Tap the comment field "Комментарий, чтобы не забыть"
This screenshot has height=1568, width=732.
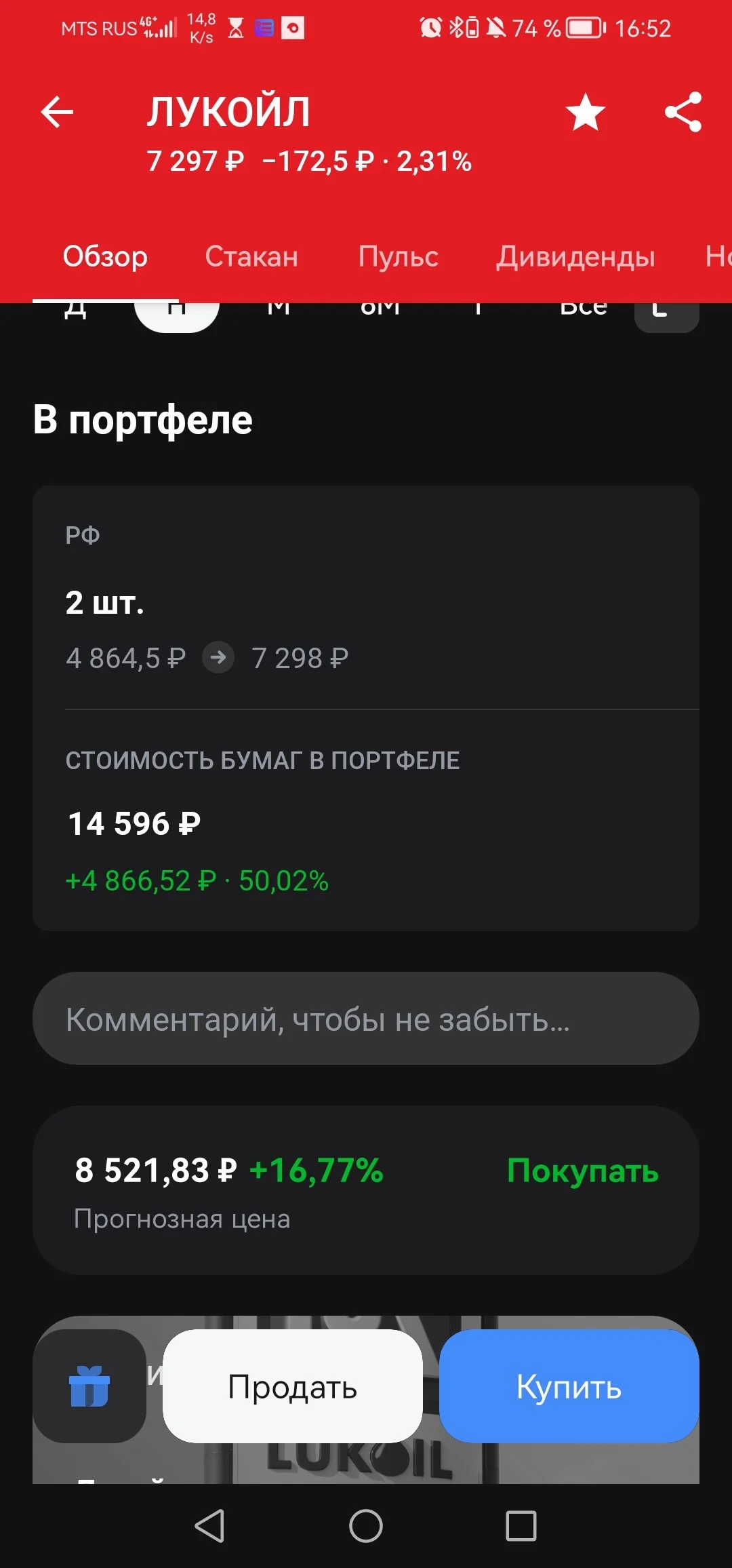pyautogui.click(x=366, y=1019)
